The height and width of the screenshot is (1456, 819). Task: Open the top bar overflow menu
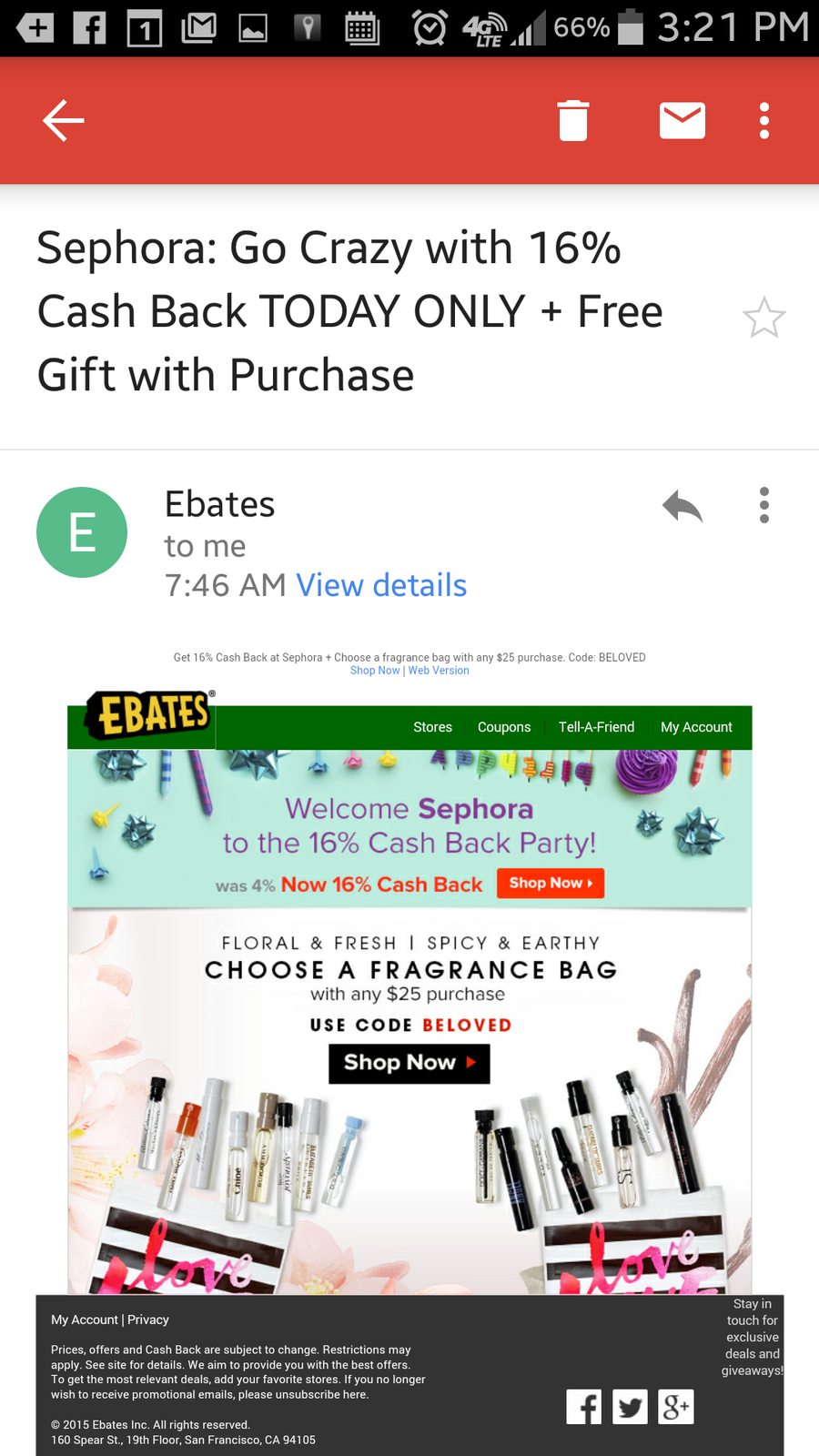click(764, 120)
